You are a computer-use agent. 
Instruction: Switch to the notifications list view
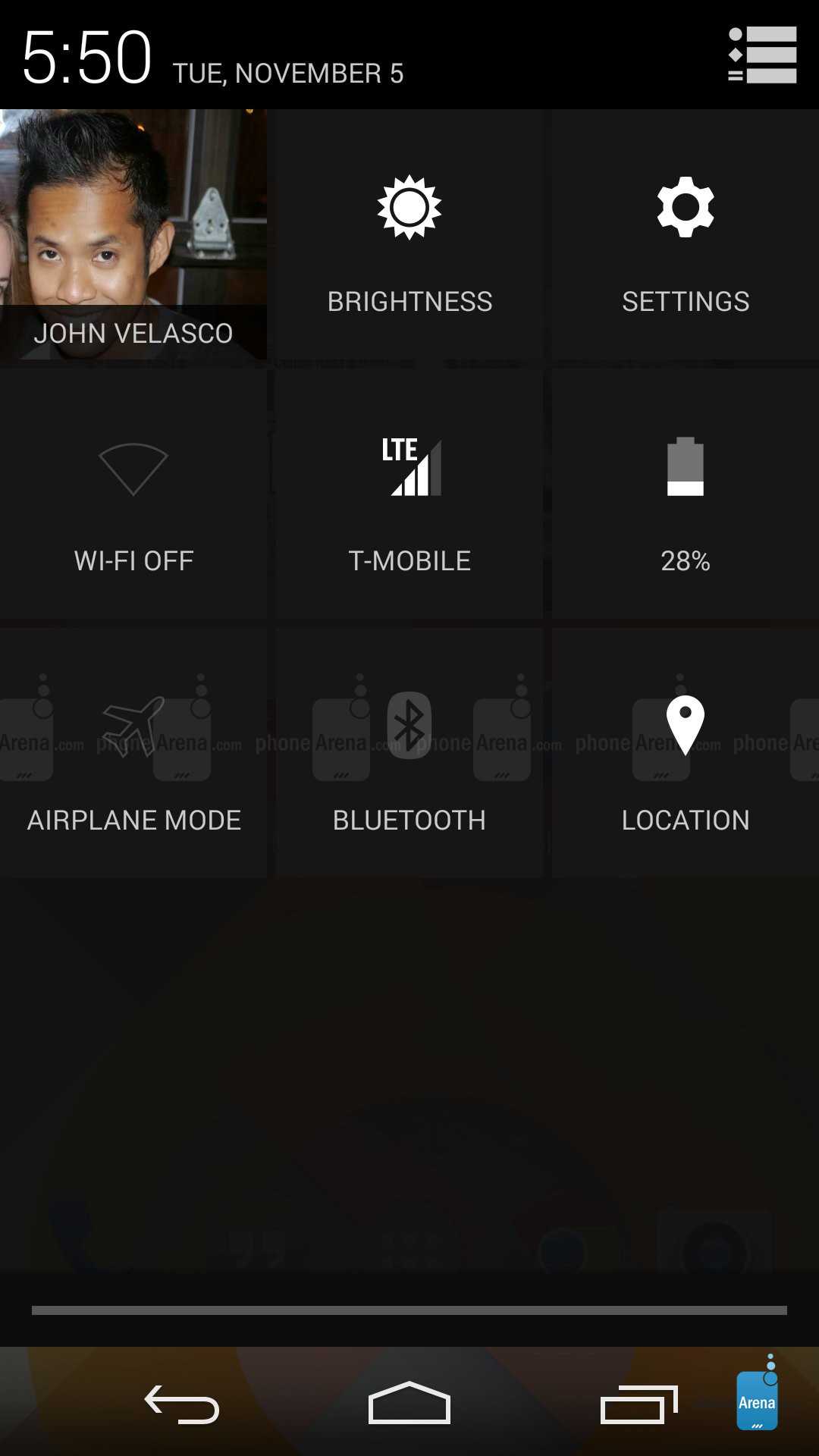point(762,55)
